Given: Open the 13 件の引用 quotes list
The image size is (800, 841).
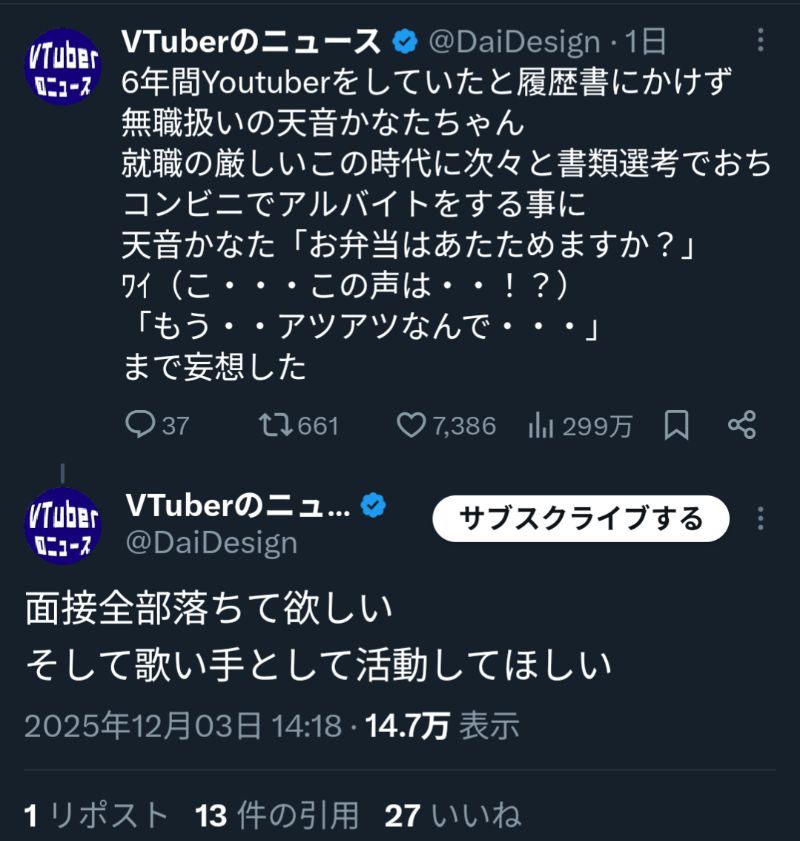Looking at the screenshot, I should [277, 816].
